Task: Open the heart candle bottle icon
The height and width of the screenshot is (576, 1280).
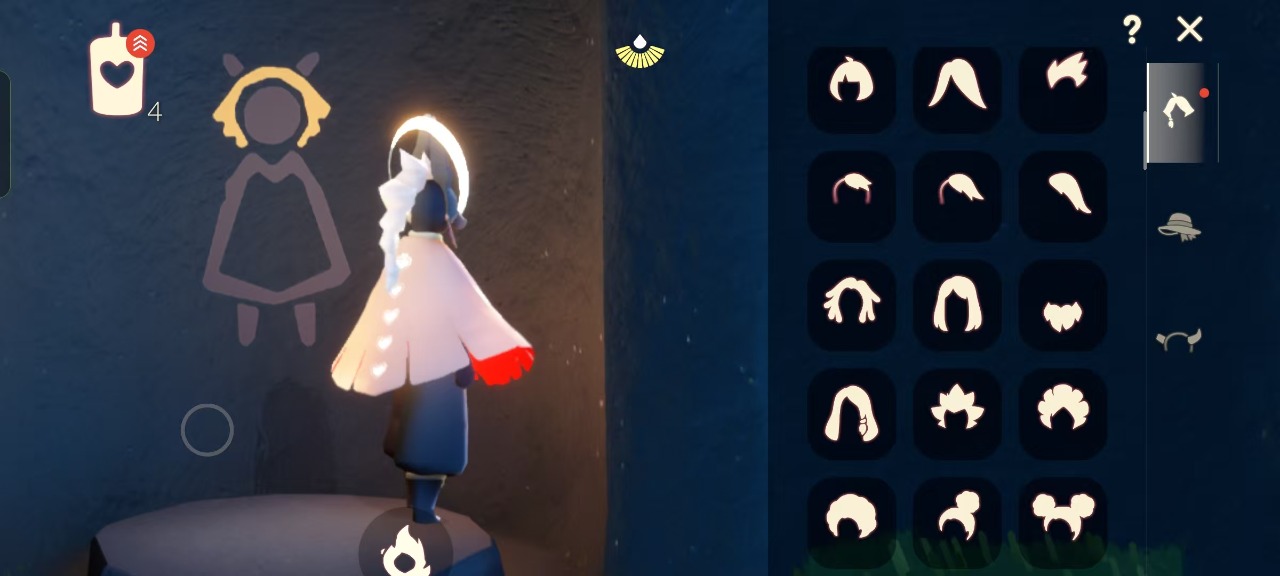Action: click(118, 72)
